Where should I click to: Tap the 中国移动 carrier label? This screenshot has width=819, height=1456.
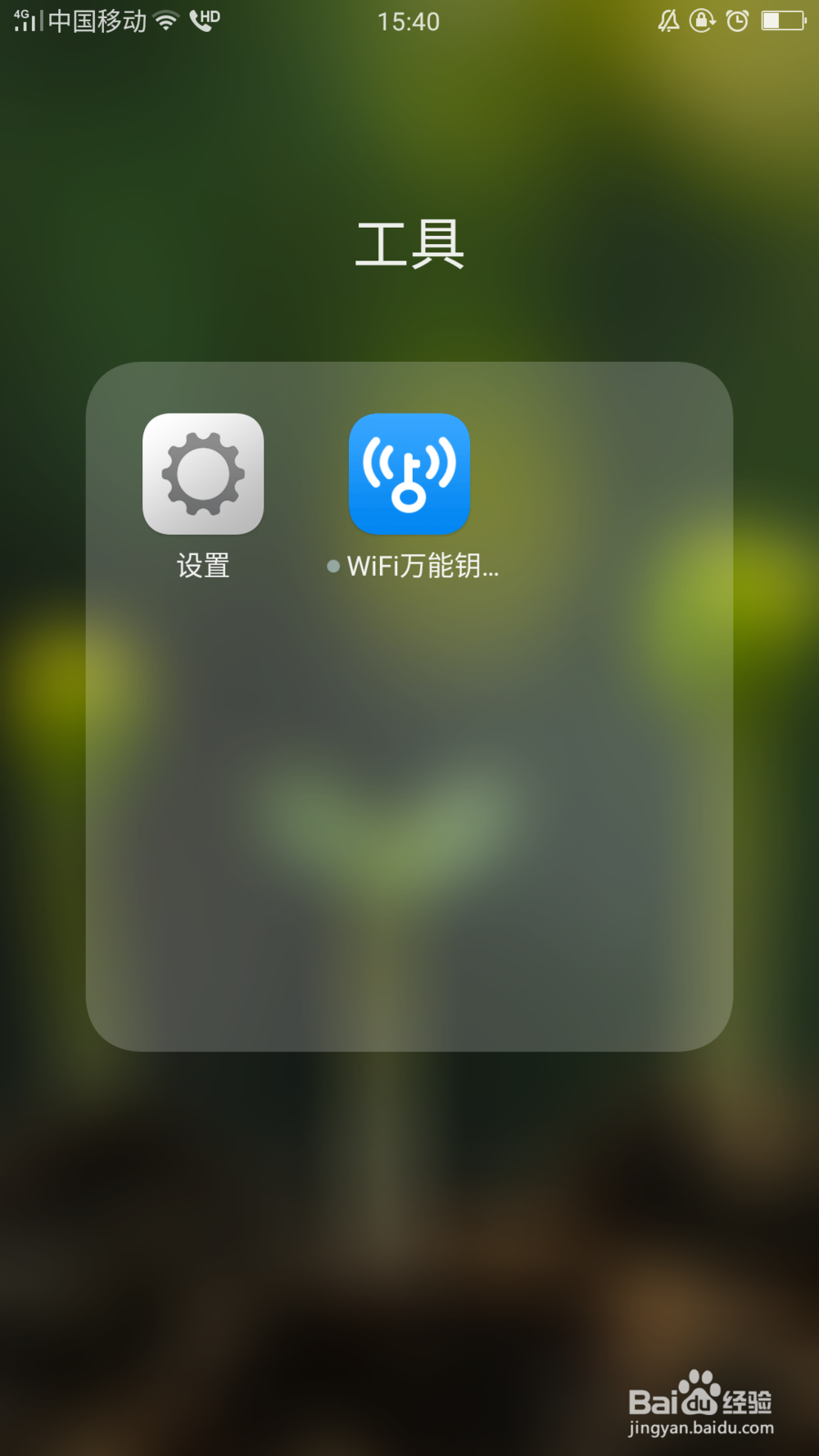pos(97,21)
